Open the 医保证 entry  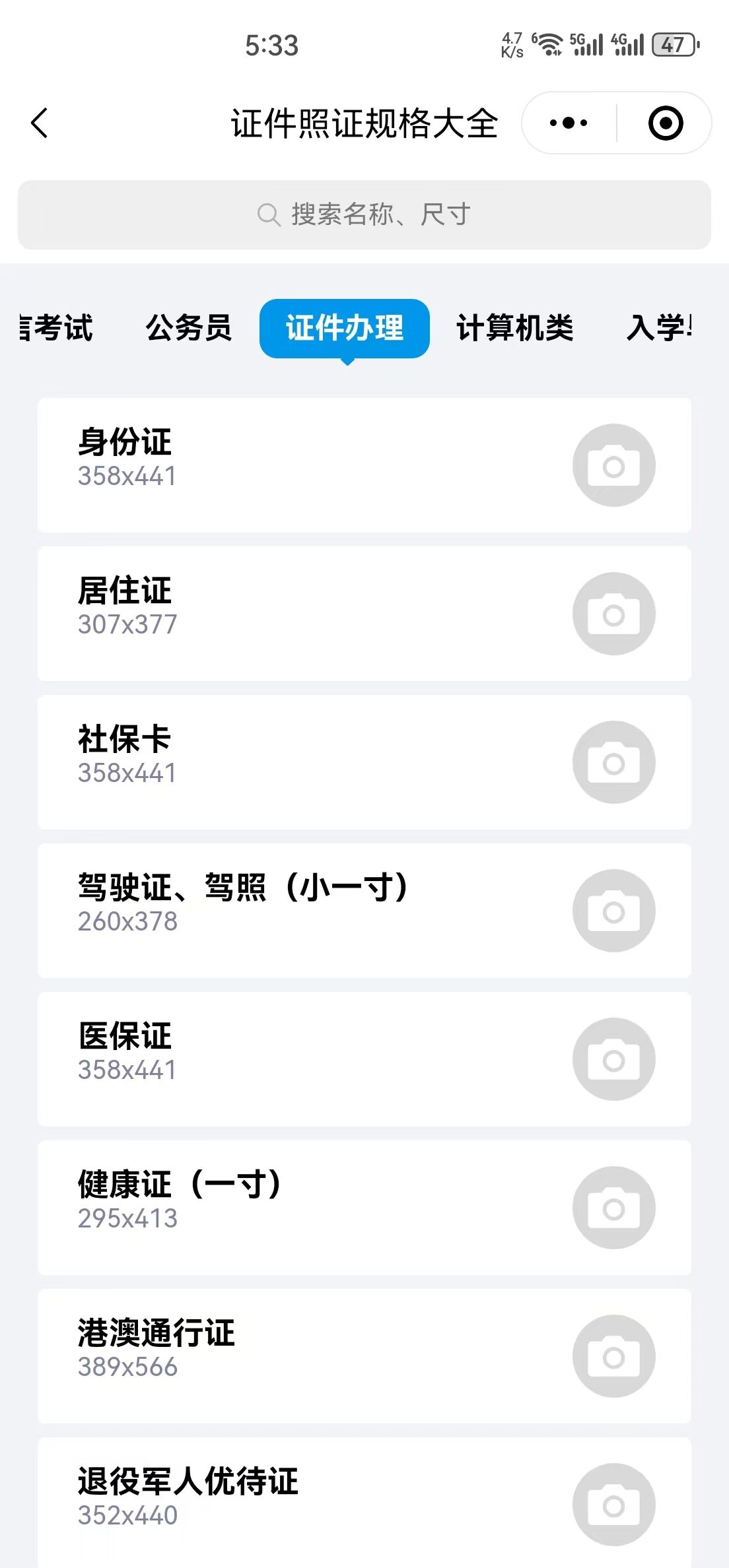(364, 1059)
